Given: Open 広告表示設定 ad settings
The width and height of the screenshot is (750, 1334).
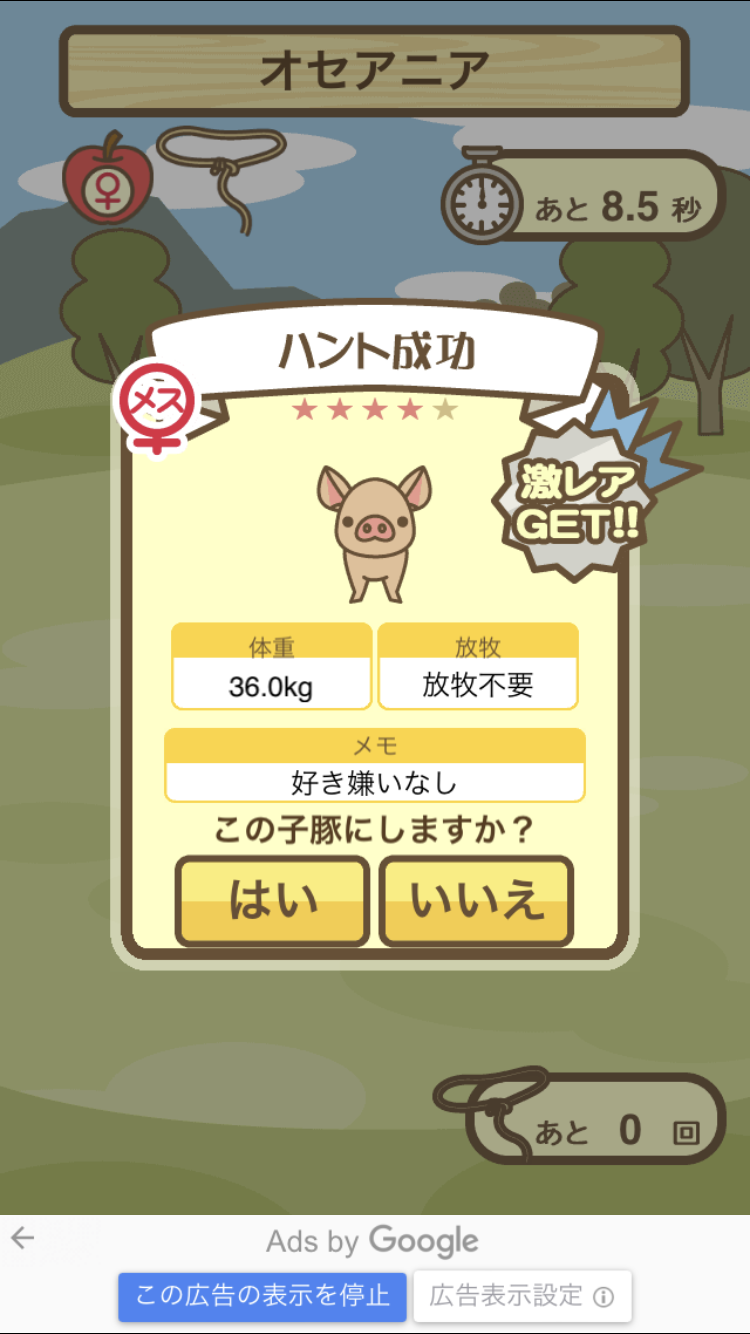Looking at the screenshot, I should tap(521, 1296).
